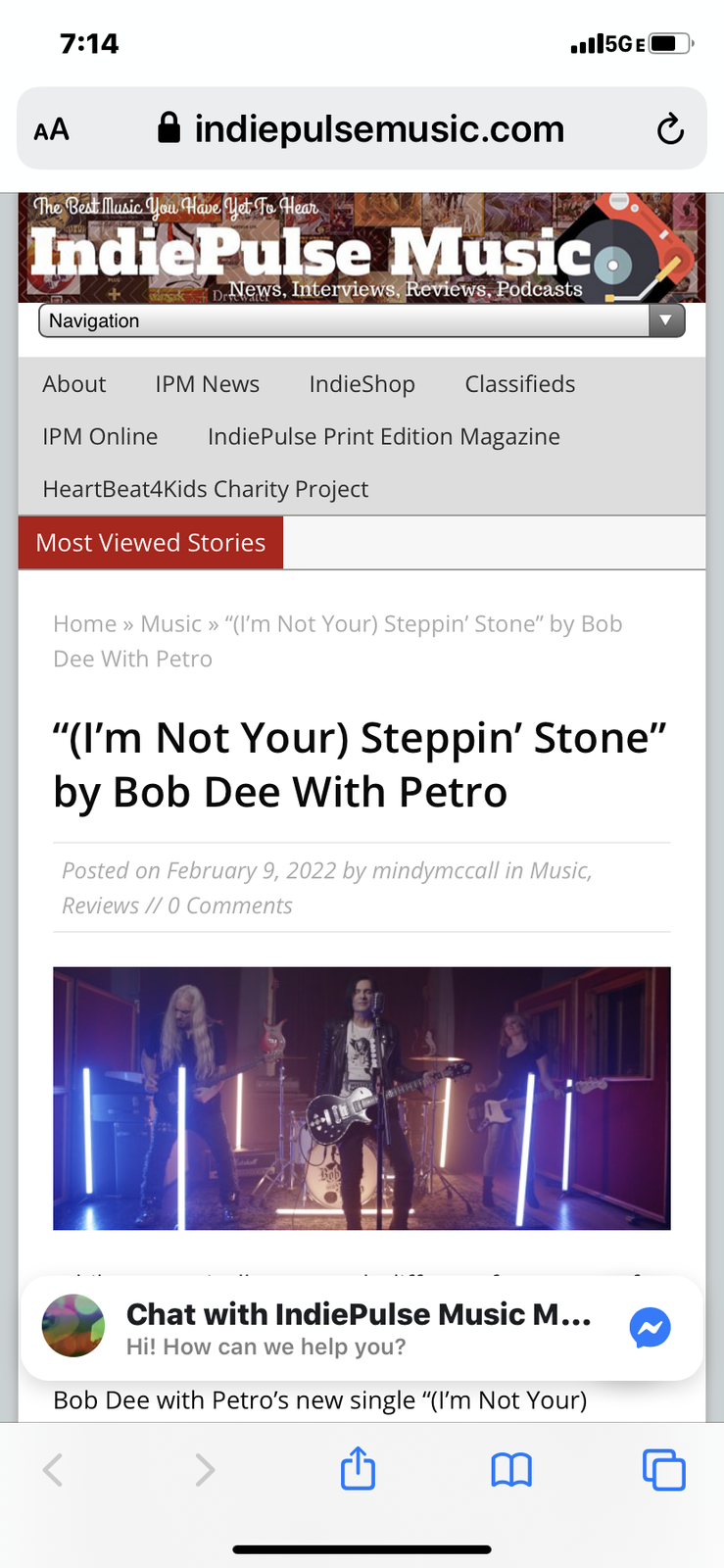Show open Safari tabs

(663, 1469)
